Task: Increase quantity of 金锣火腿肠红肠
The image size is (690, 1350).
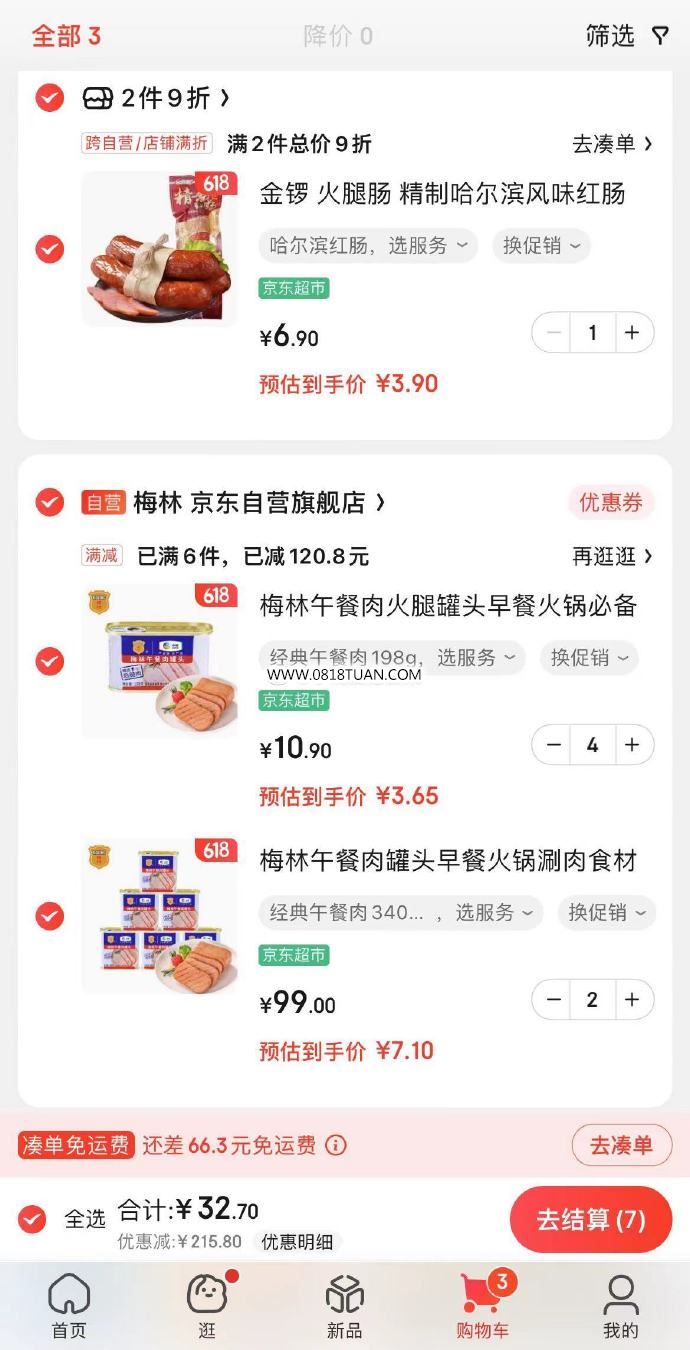Action: point(632,333)
